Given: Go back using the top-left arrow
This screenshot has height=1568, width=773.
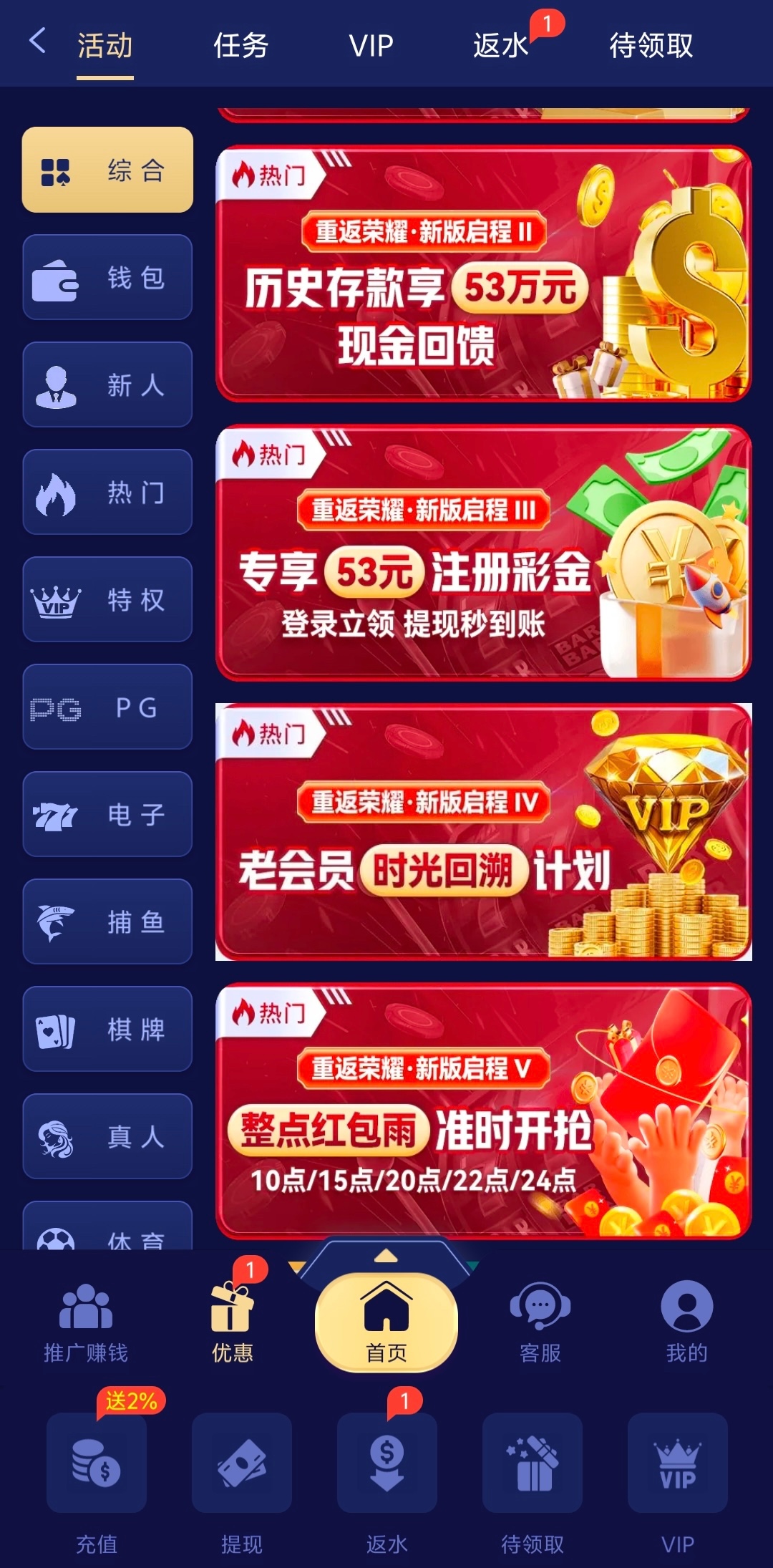Looking at the screenshot, I should (37, 42).
